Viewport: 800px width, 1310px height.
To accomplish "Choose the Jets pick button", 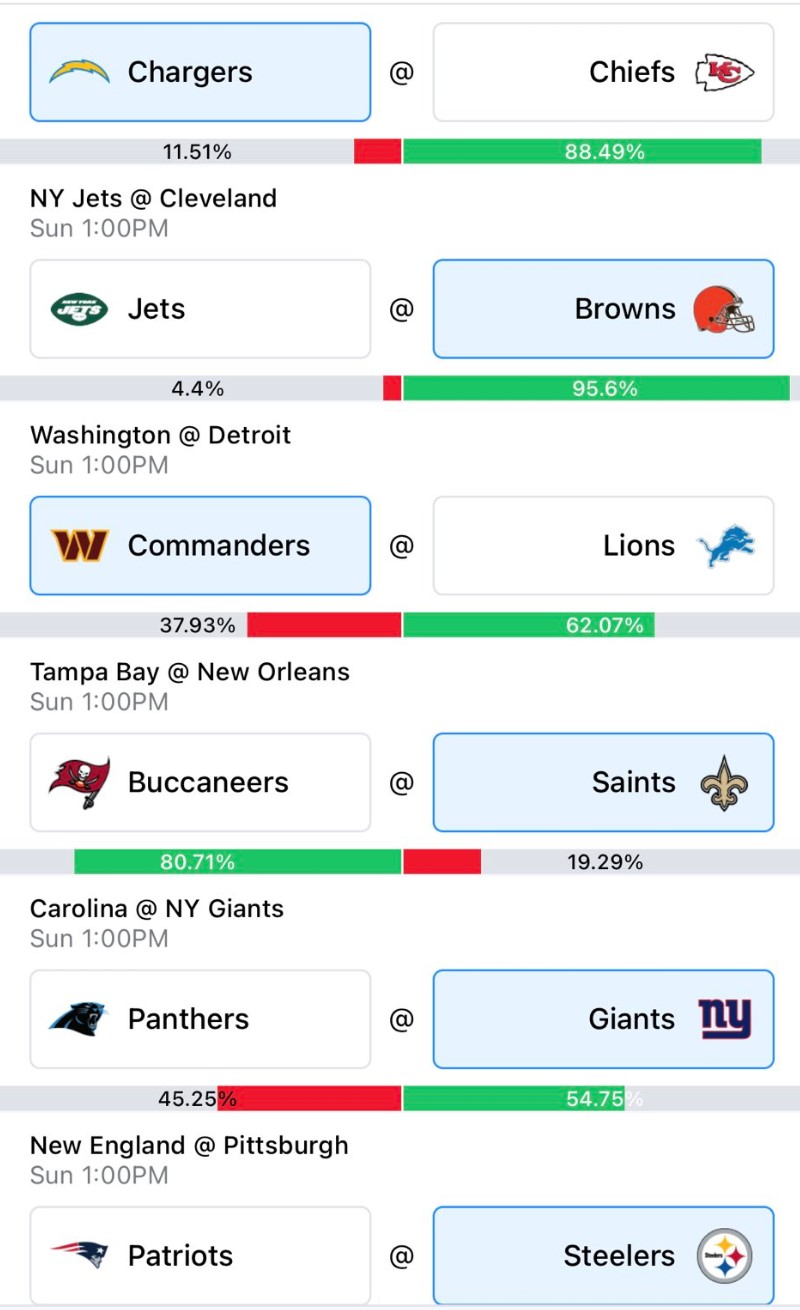I will coord(200,309).
